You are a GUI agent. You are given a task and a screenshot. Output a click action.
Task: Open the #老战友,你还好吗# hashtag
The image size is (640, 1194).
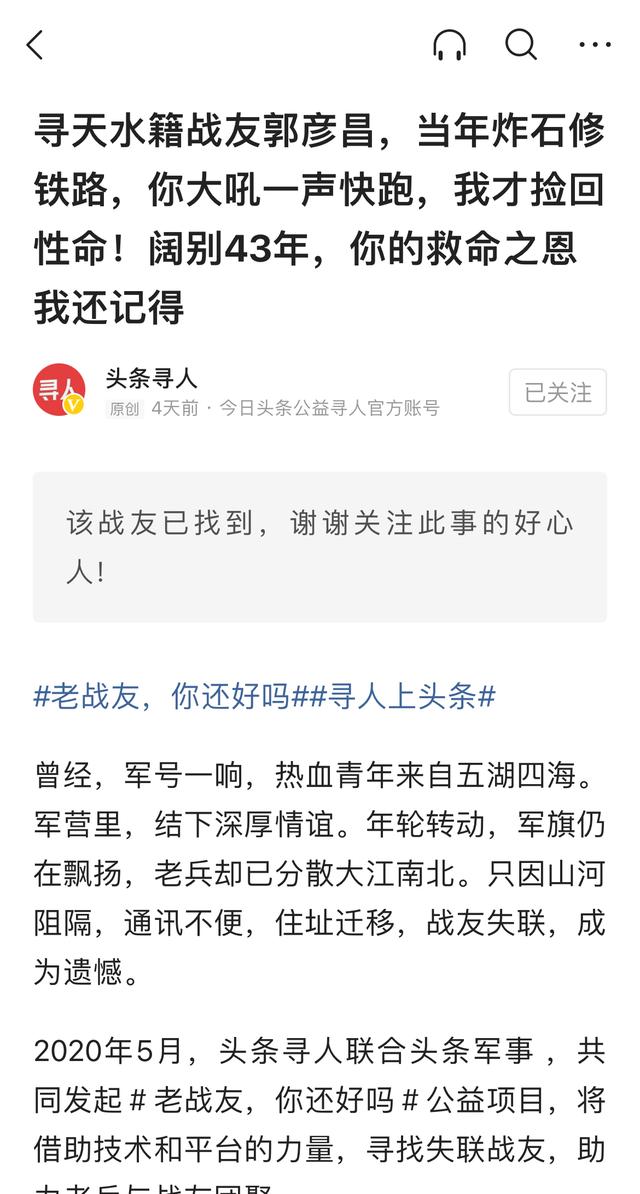(x=167, y=696)
